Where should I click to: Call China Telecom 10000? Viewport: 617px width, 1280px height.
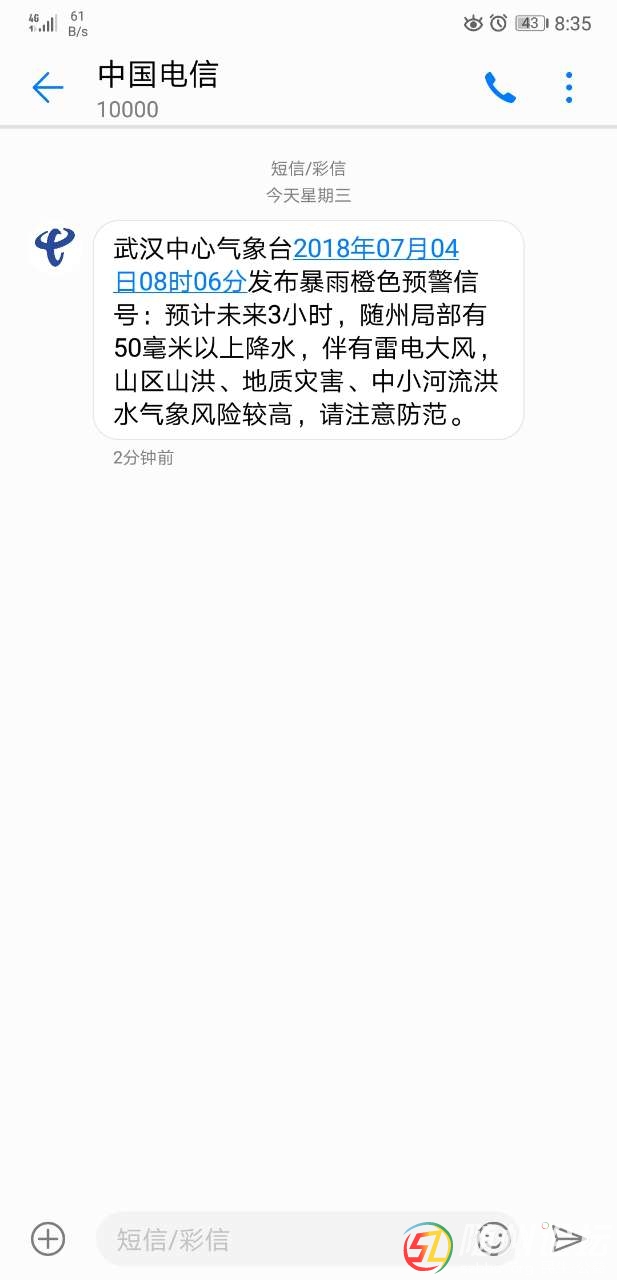pyautogui.click(x=499, y=88)
